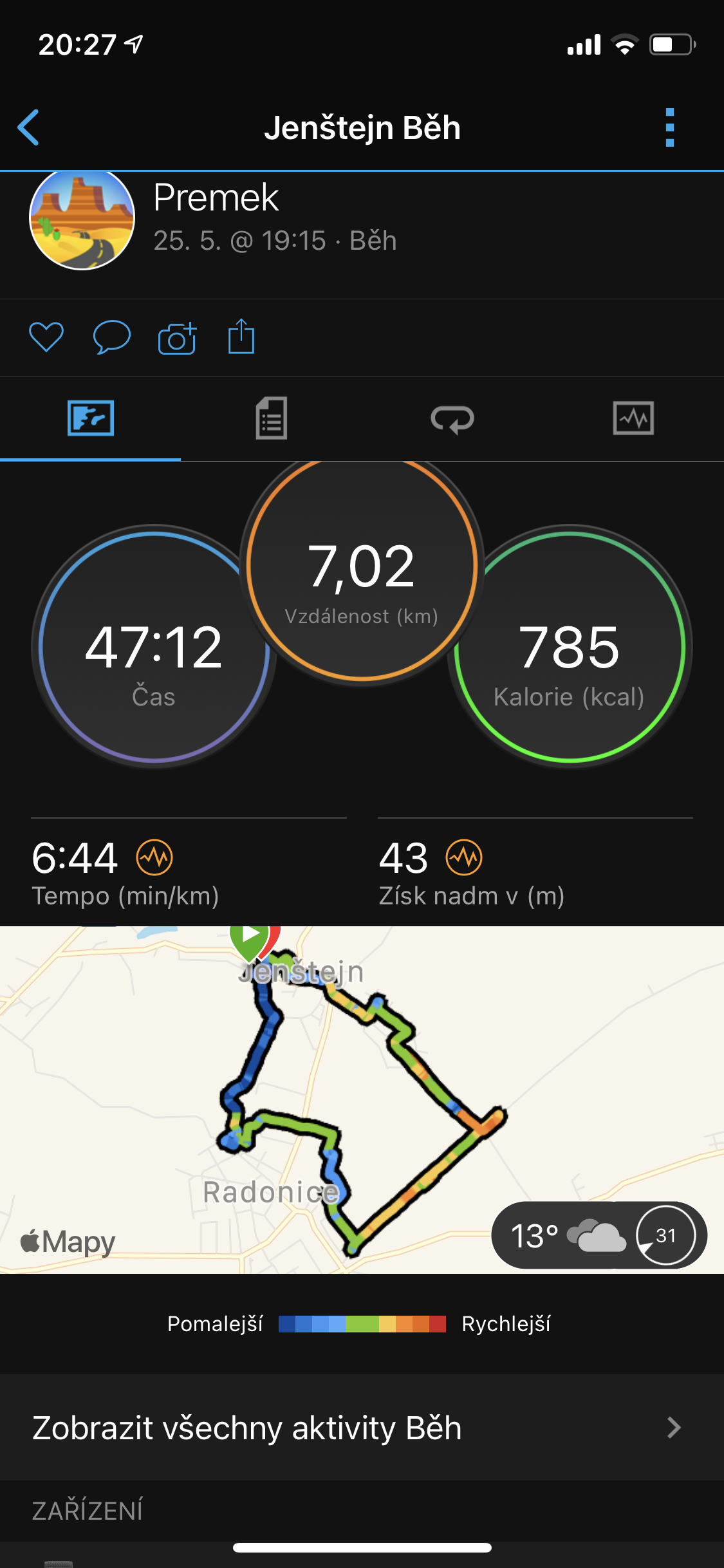Switch to the stats list tab
The width and height of the screenshot is (724, 1568).
[272, 418]
